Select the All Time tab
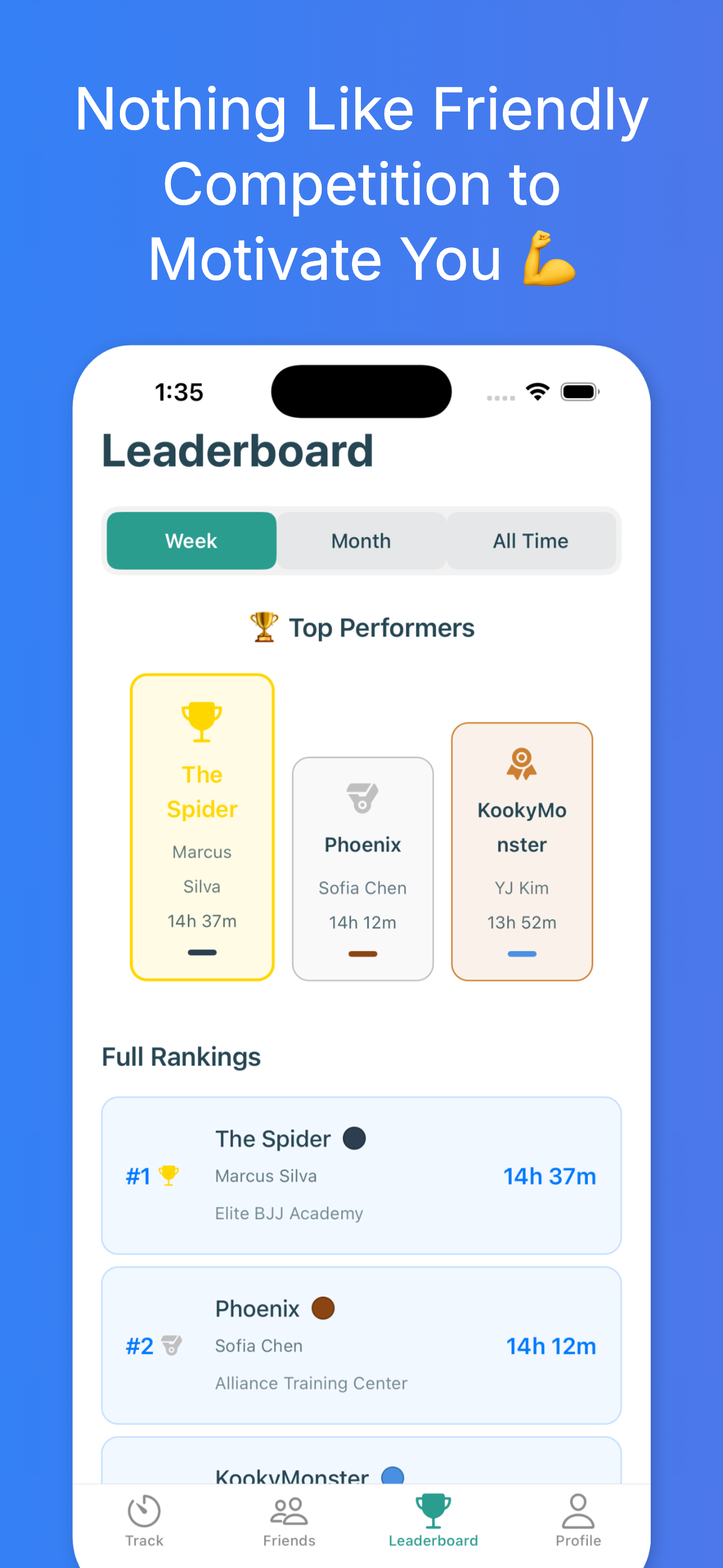 point(531,541)
